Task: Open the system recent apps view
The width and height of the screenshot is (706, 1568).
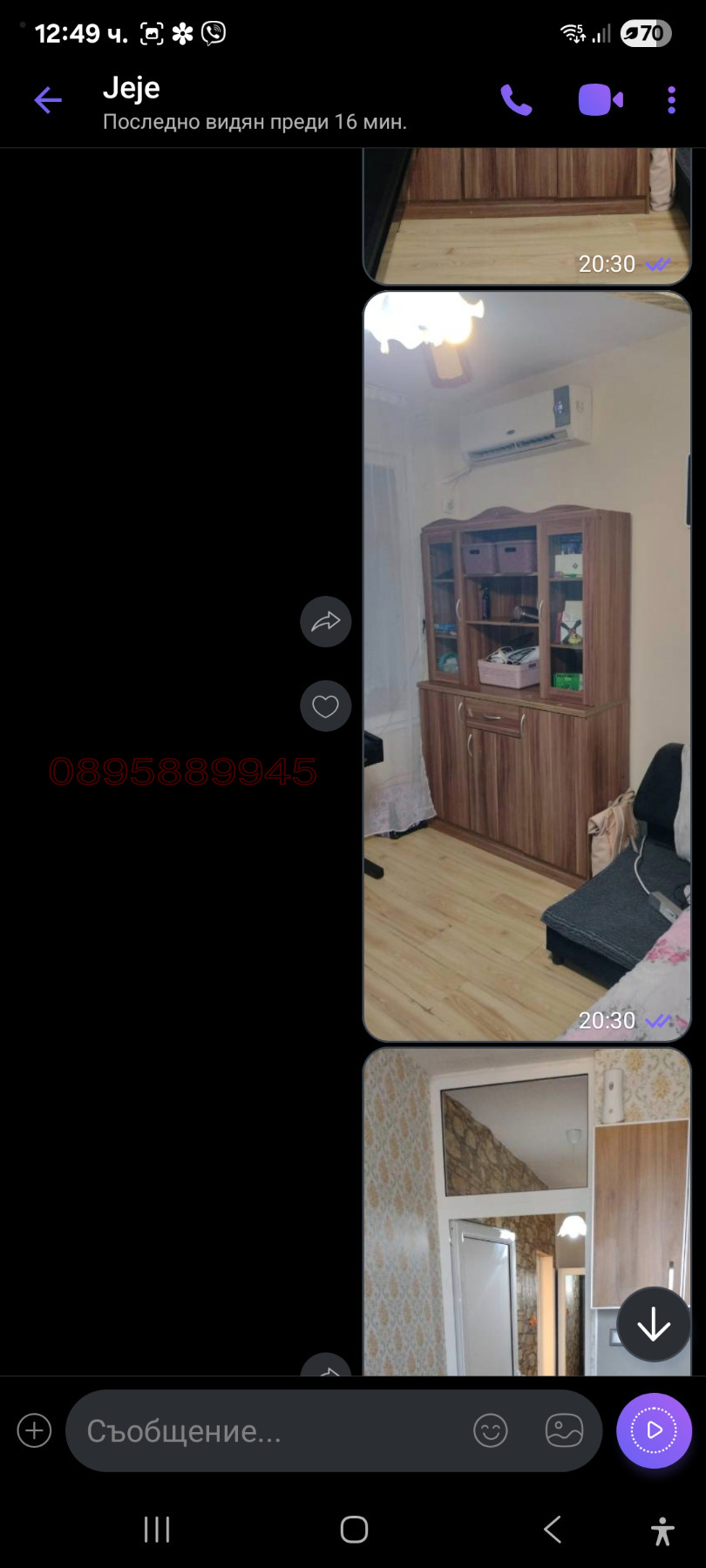Action: (157, 1529)
